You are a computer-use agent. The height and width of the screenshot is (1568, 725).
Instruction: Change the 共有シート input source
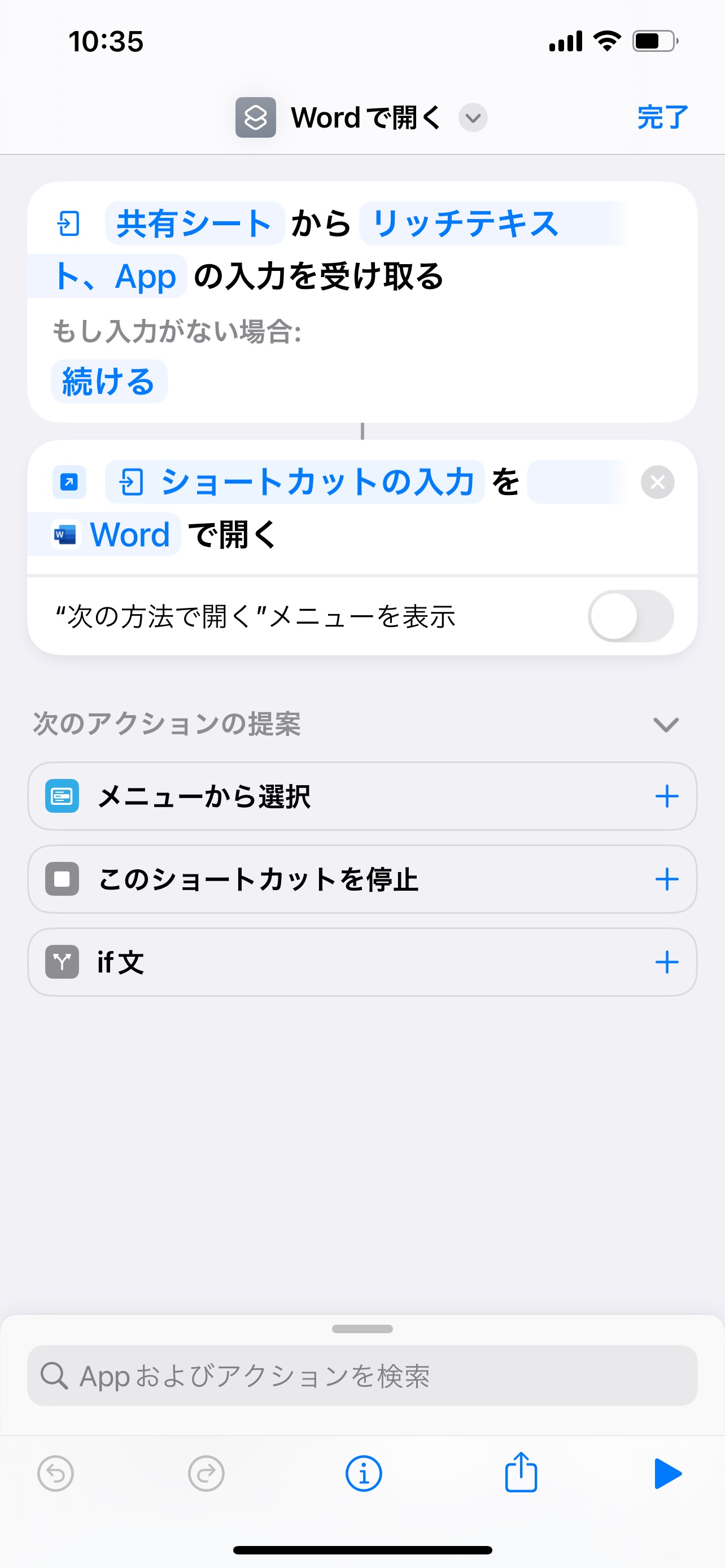(x=194, y=224)
